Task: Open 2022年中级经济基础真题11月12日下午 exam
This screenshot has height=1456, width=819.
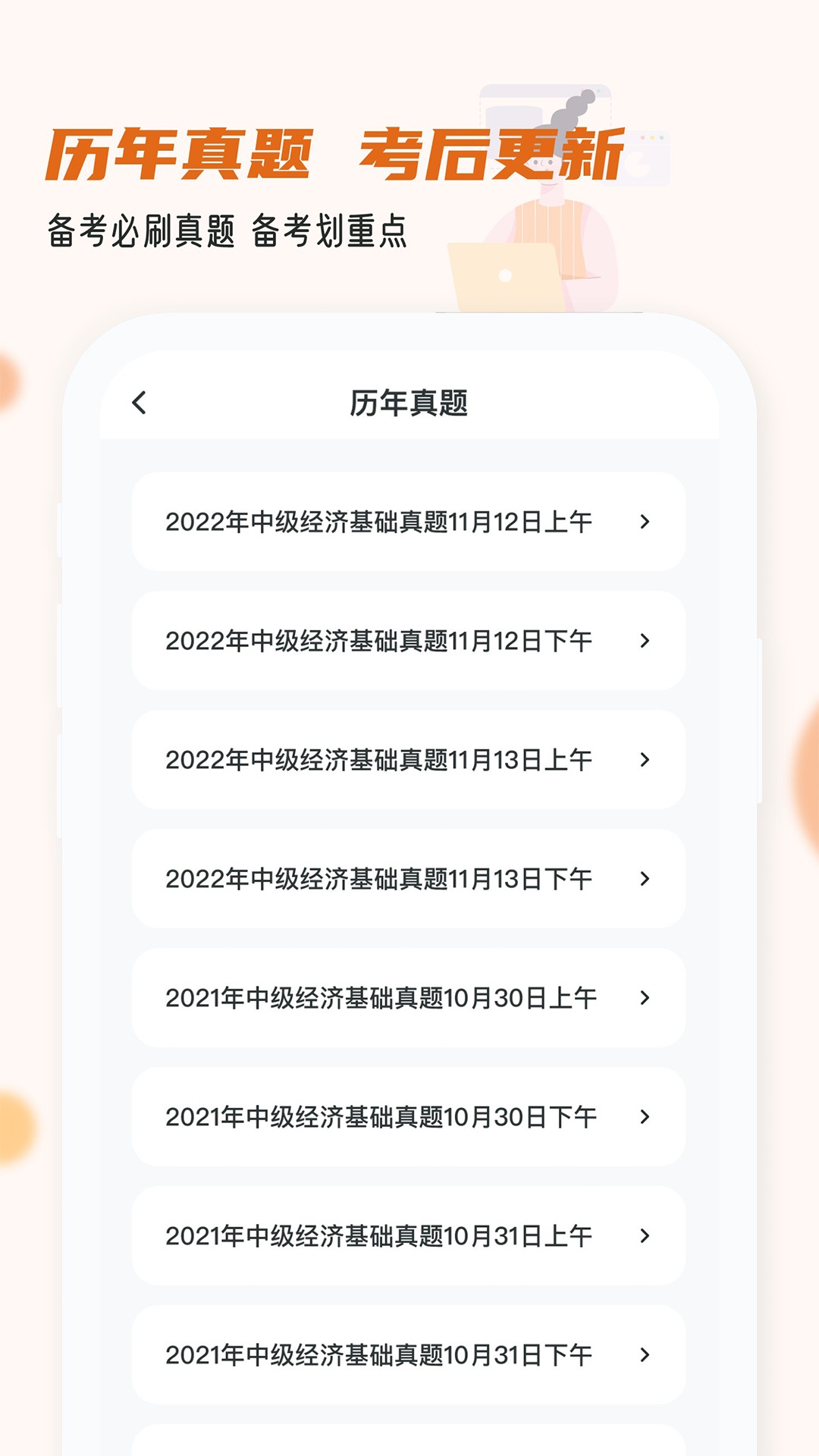Action: coord(379,641)
